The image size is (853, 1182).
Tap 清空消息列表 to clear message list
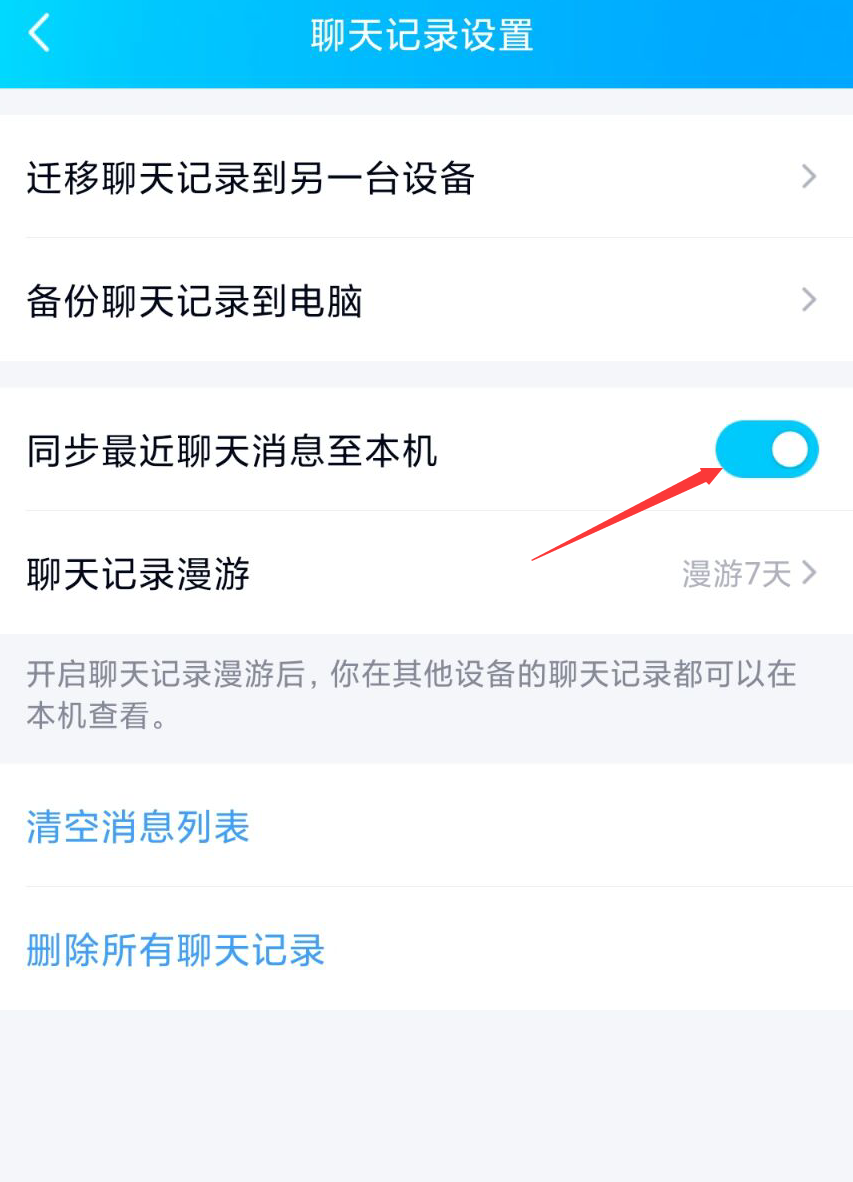(137, 828)
